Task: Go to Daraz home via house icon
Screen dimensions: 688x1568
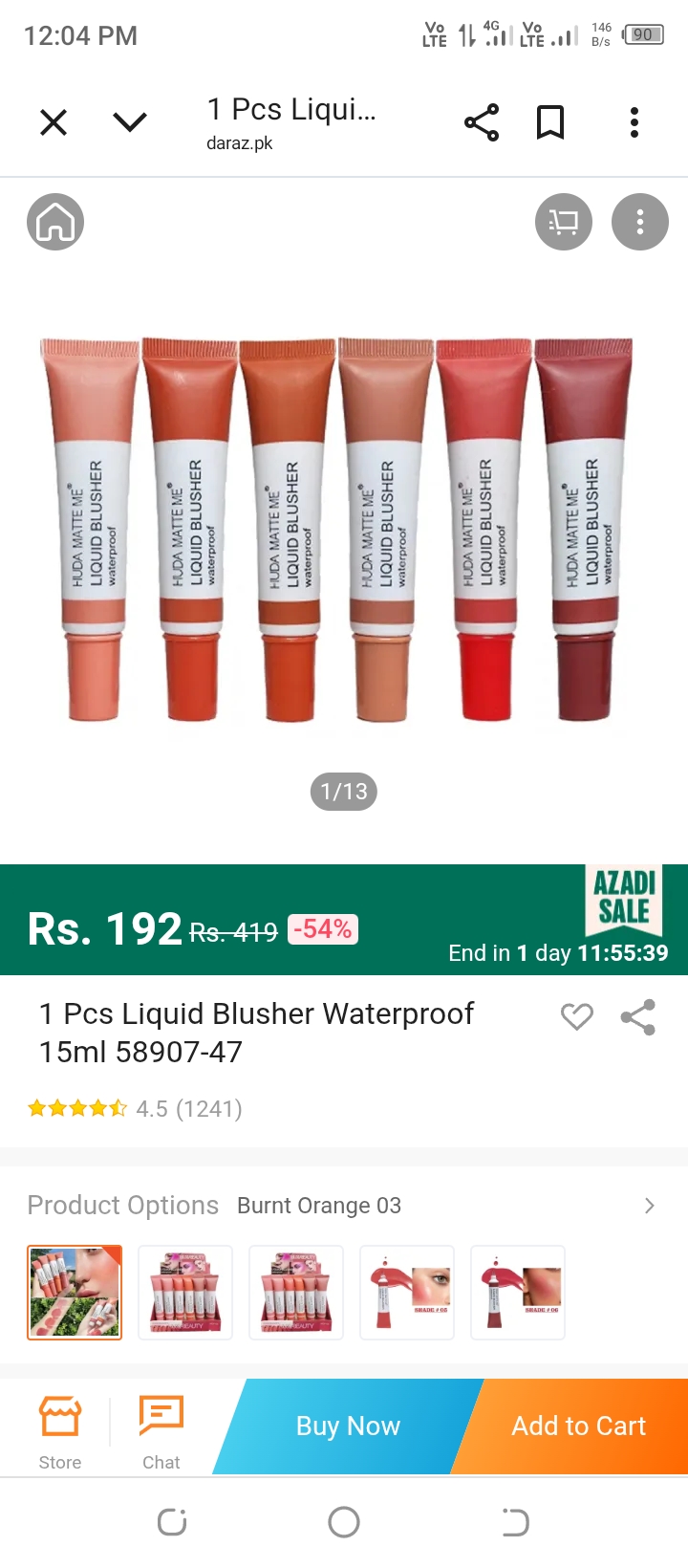Action: click(55, 222)
